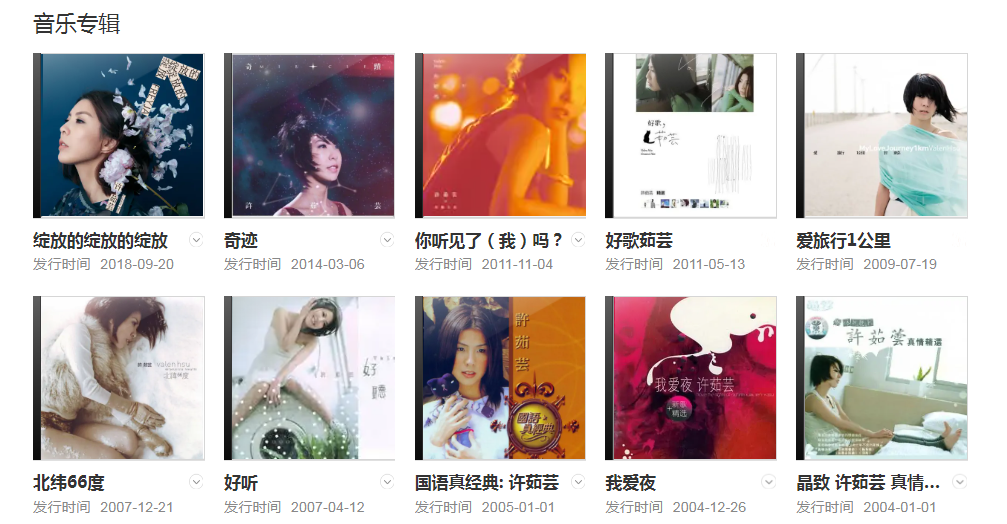Viewport: 1007px width, 524px height.
Task: Open the 好歌茹芸 album
Action: pyautogui.click(x=691, y=136)
